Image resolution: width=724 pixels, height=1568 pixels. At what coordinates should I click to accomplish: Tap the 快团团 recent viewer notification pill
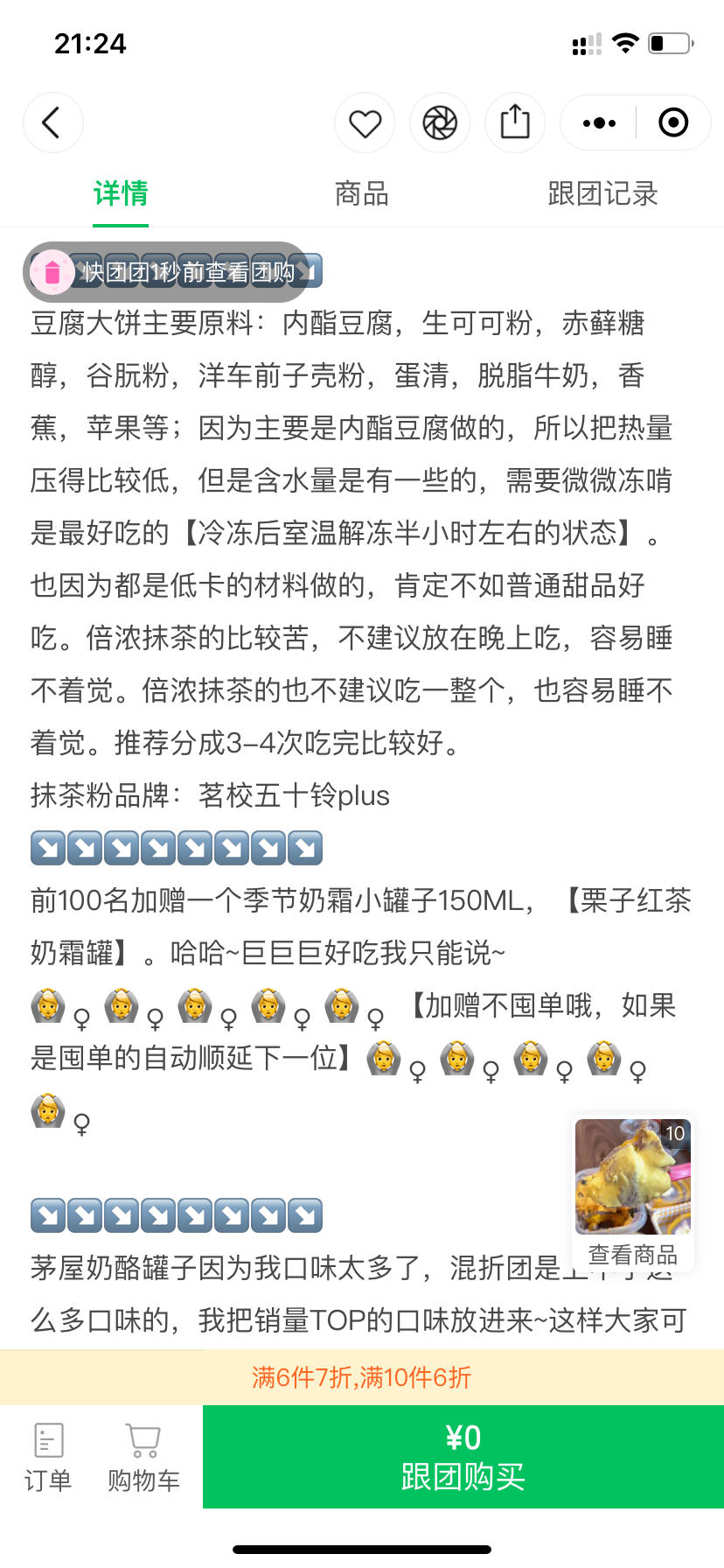click(x=166, y=272)
